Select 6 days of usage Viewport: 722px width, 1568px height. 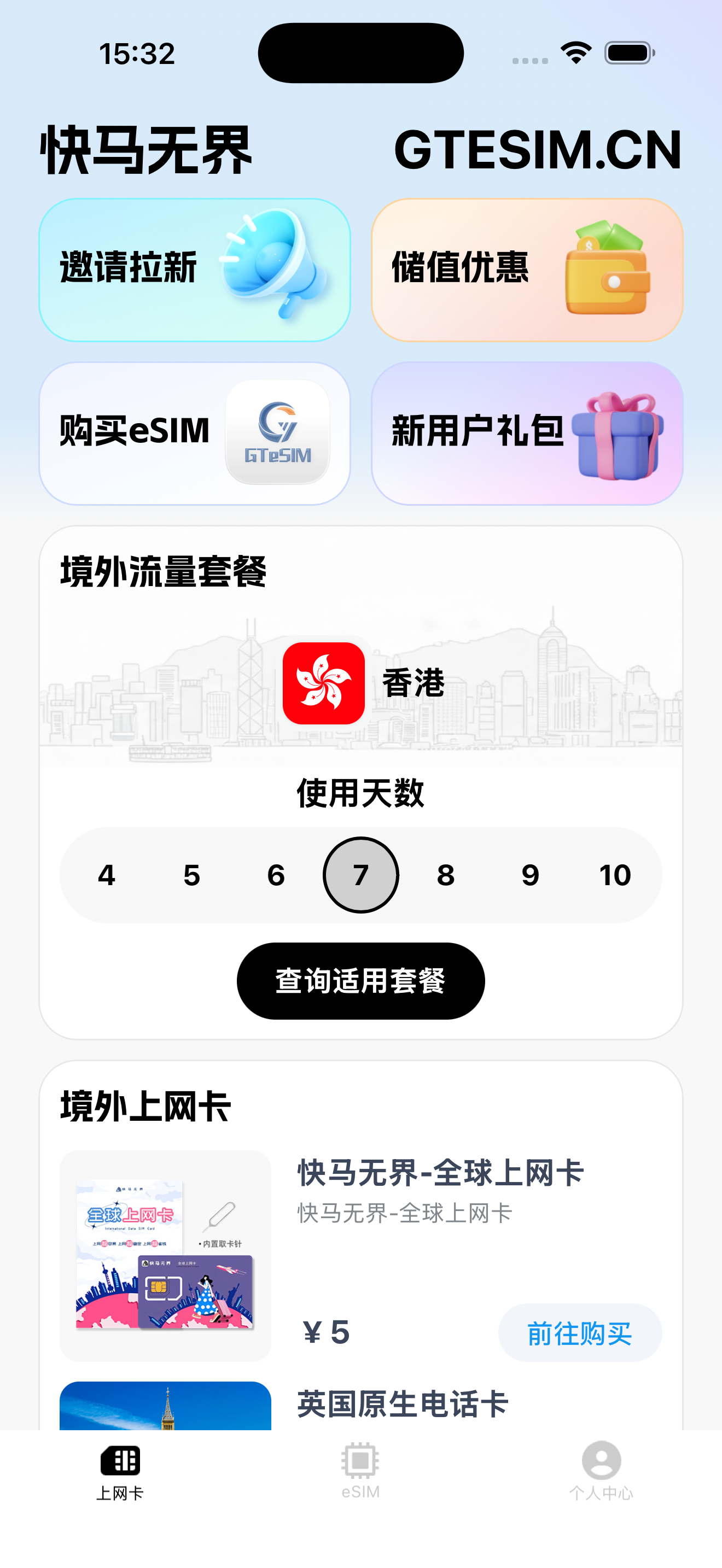[x=276, y=875]
